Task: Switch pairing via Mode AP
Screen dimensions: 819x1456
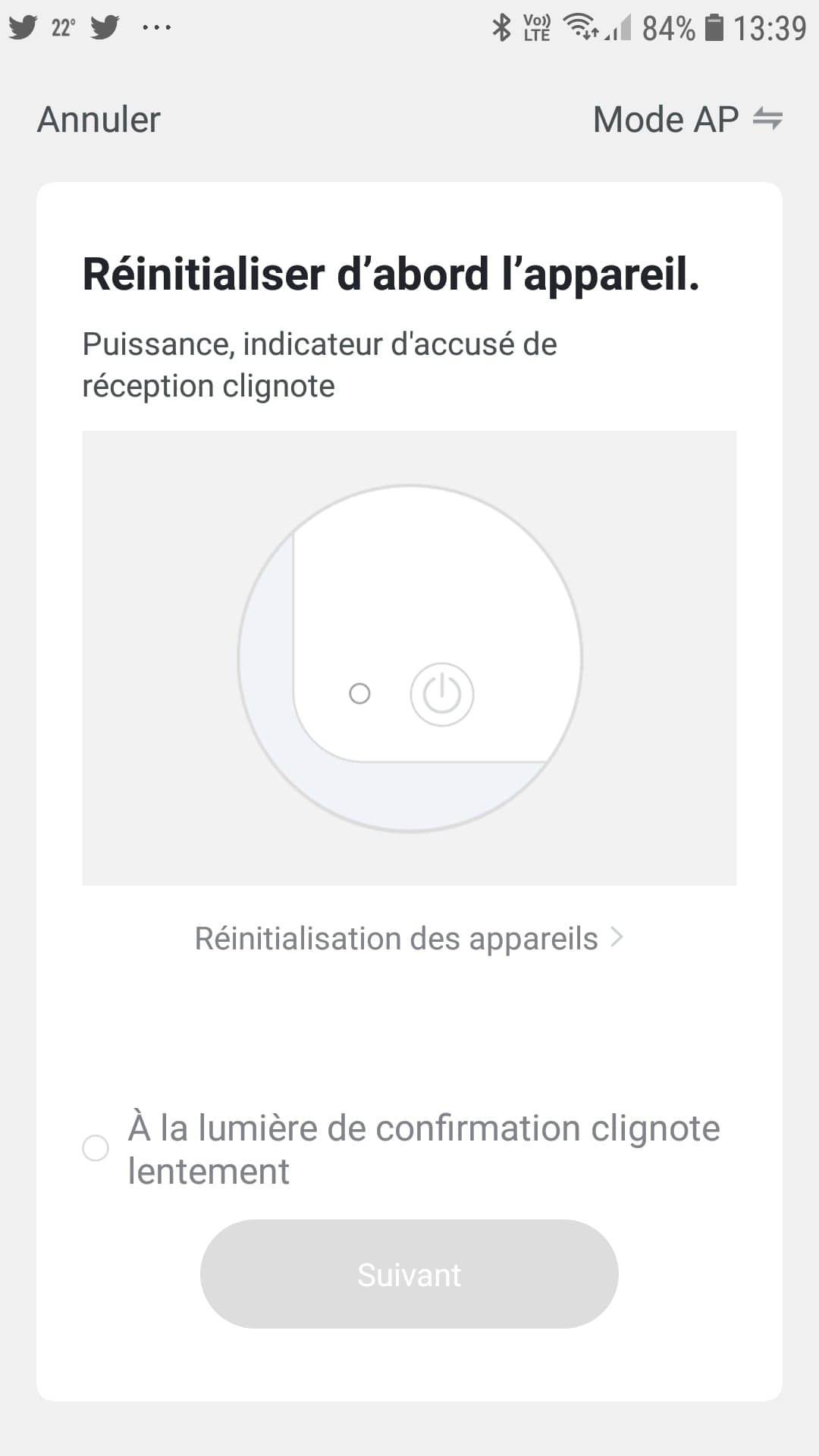Action: (687, 120)
